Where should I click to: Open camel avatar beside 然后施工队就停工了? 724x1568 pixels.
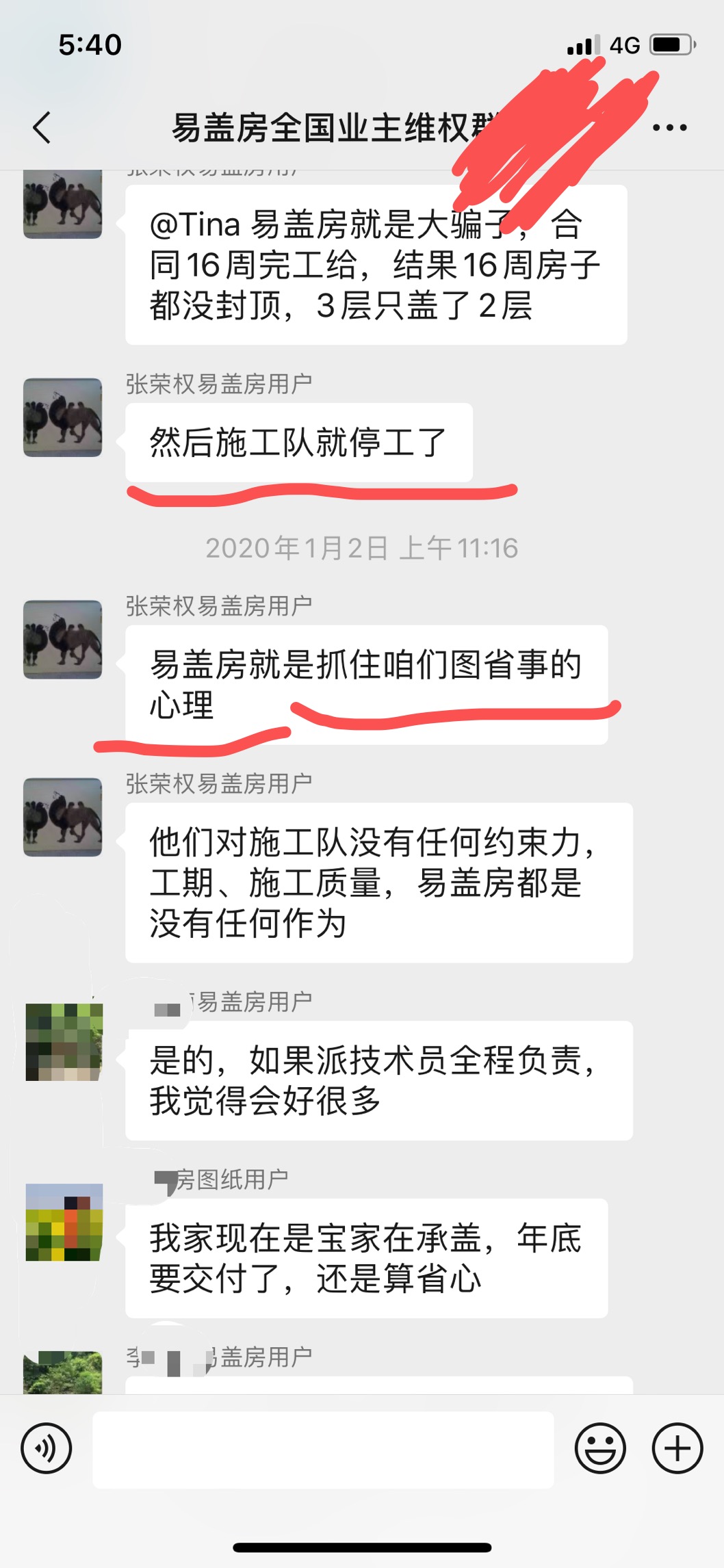pyautogui.click(x=63, y=417)
